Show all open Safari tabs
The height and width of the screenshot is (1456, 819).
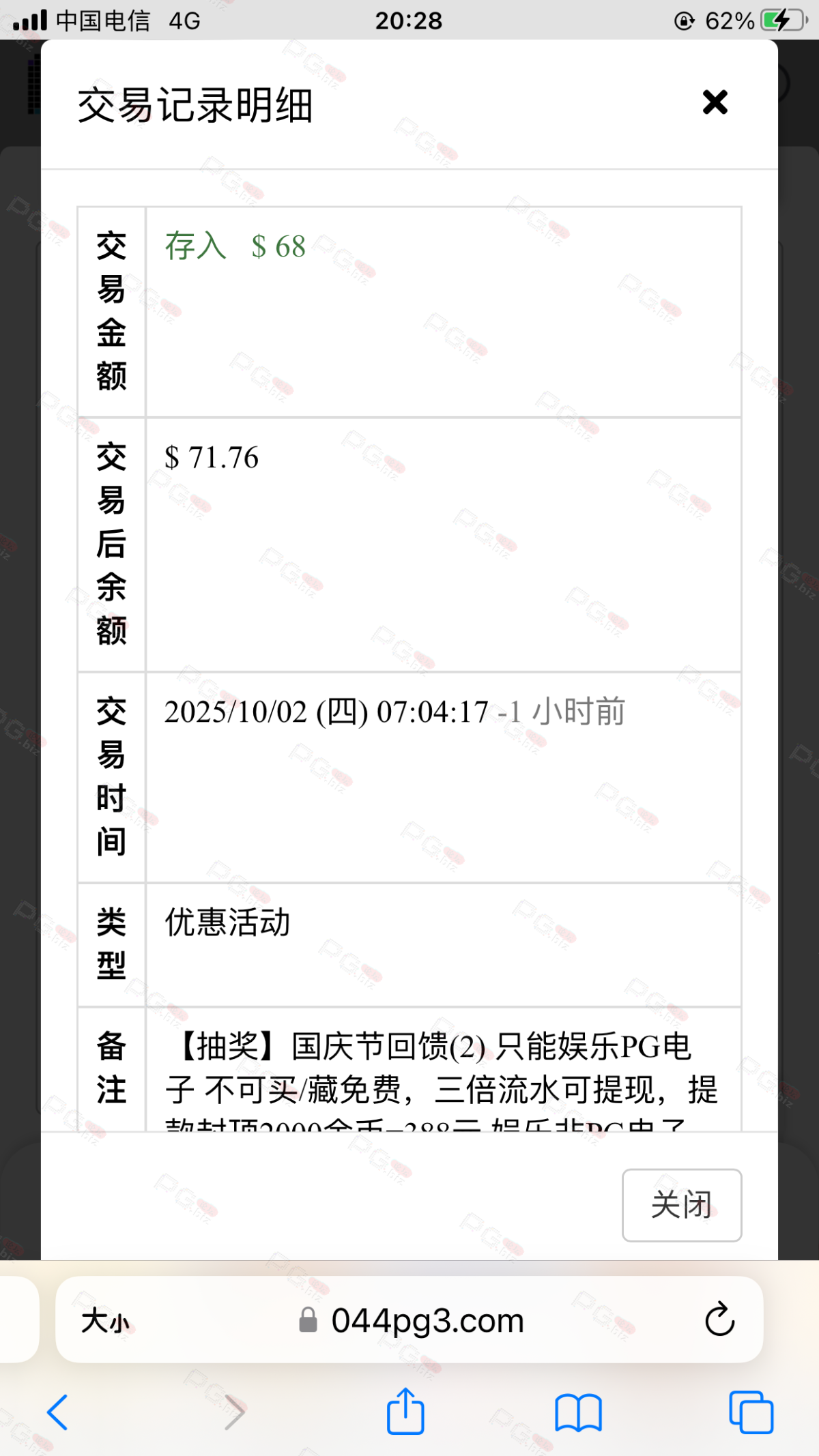(x=751, y=1412)
